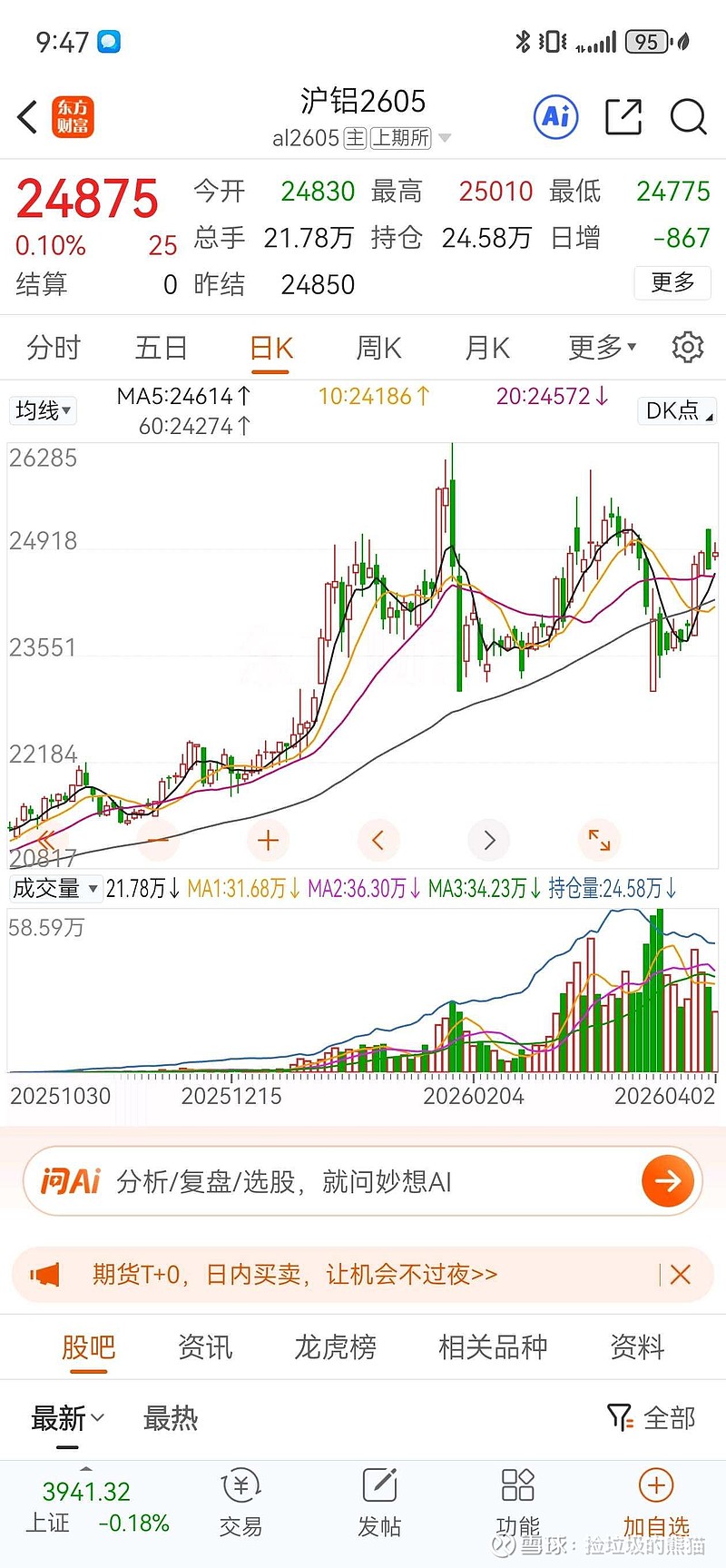Zoom in the chart with plus icon

point(268,840)
